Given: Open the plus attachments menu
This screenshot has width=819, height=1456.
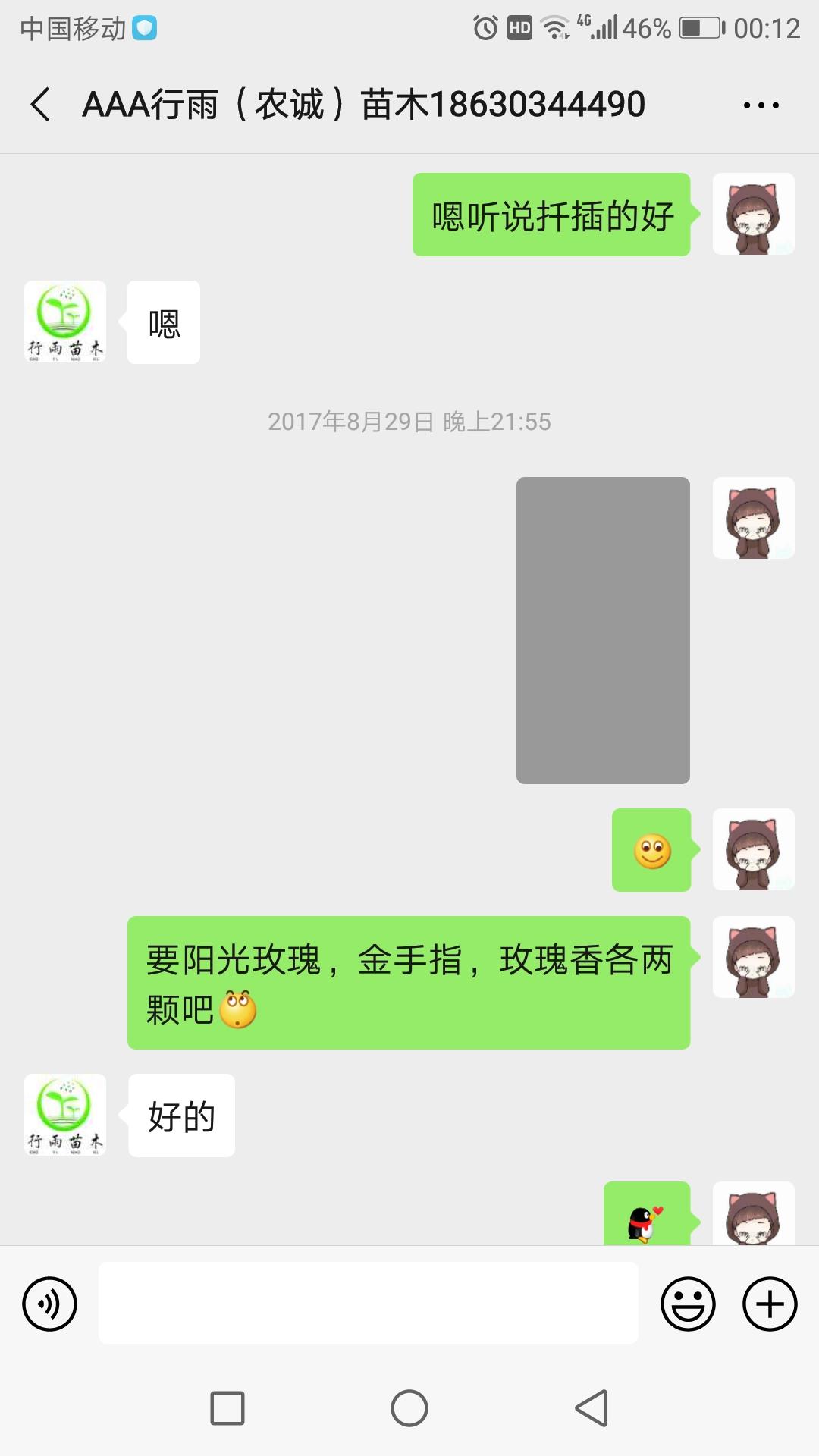Looking at the screenshot, I should pos(770,1304).
